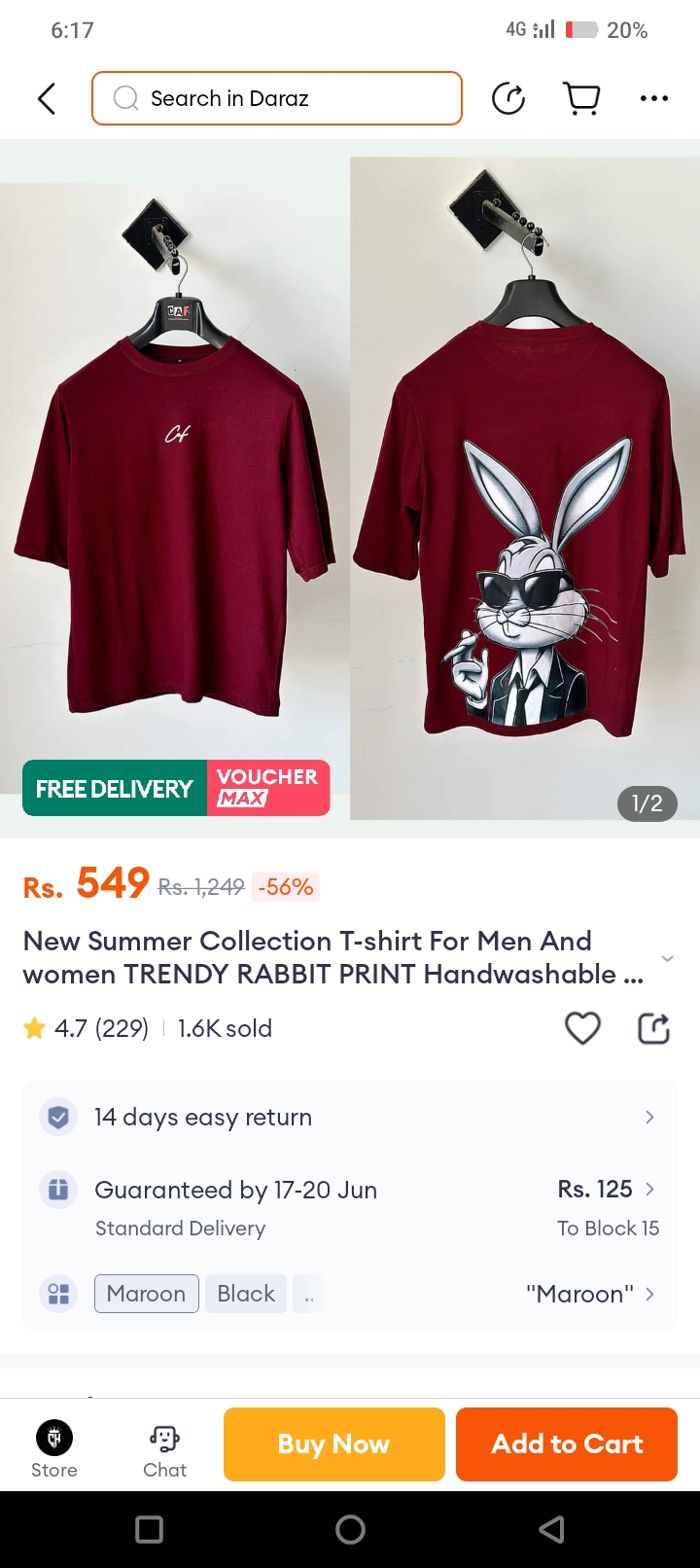Open the shopping cart icon
Viewport: 700px width, 1568px height.
click(581, 98)
